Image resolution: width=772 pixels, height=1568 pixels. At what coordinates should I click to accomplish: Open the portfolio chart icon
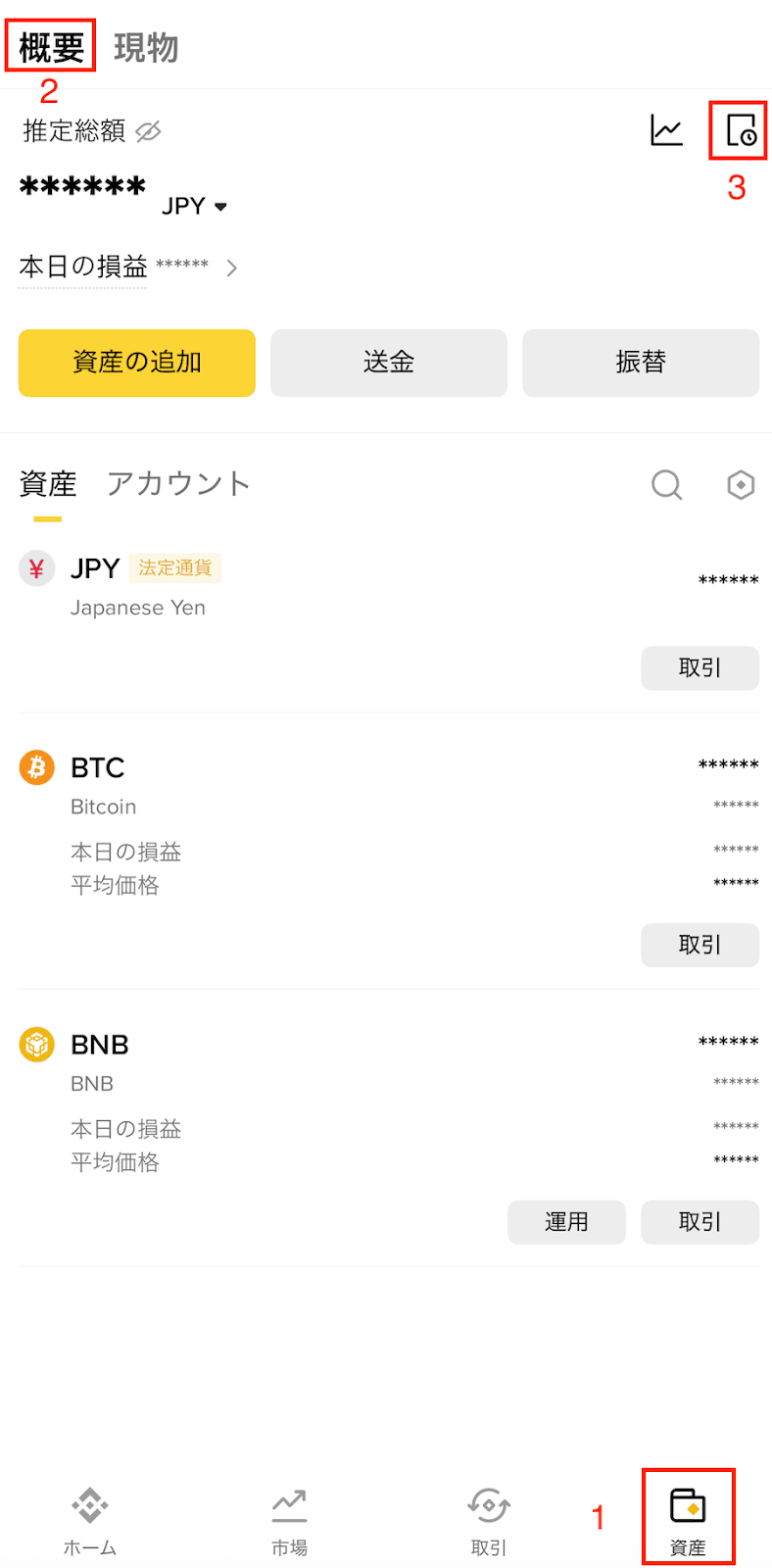coord(666,130)
